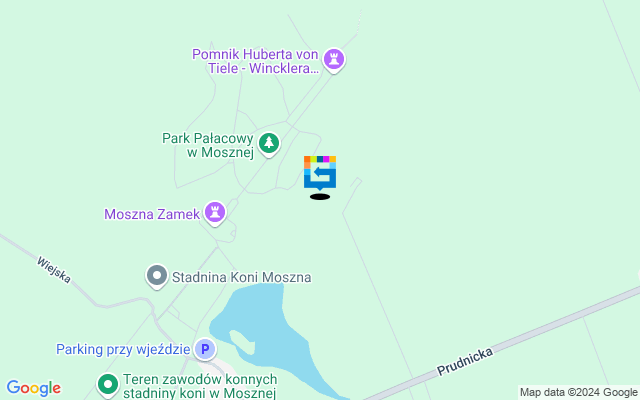
Task: Open Teren zawodów konnych stadniny marker
Action: pyautogui.click(x=108, y=384)
